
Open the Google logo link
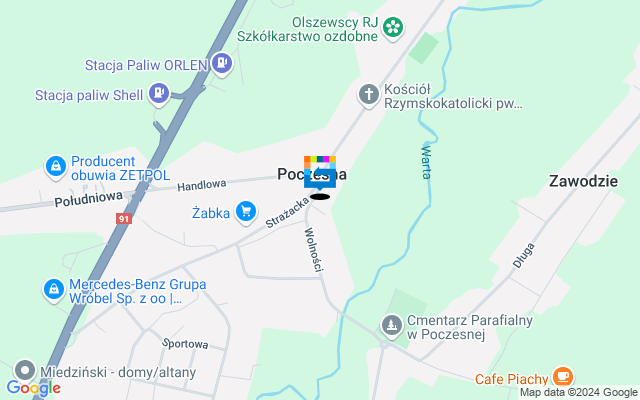(33, 388)
